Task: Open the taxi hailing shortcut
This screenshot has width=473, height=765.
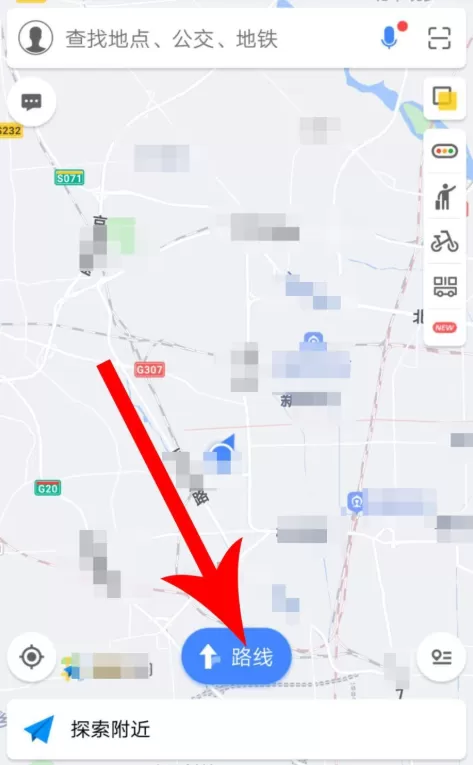Action: [x=445, y=197]
